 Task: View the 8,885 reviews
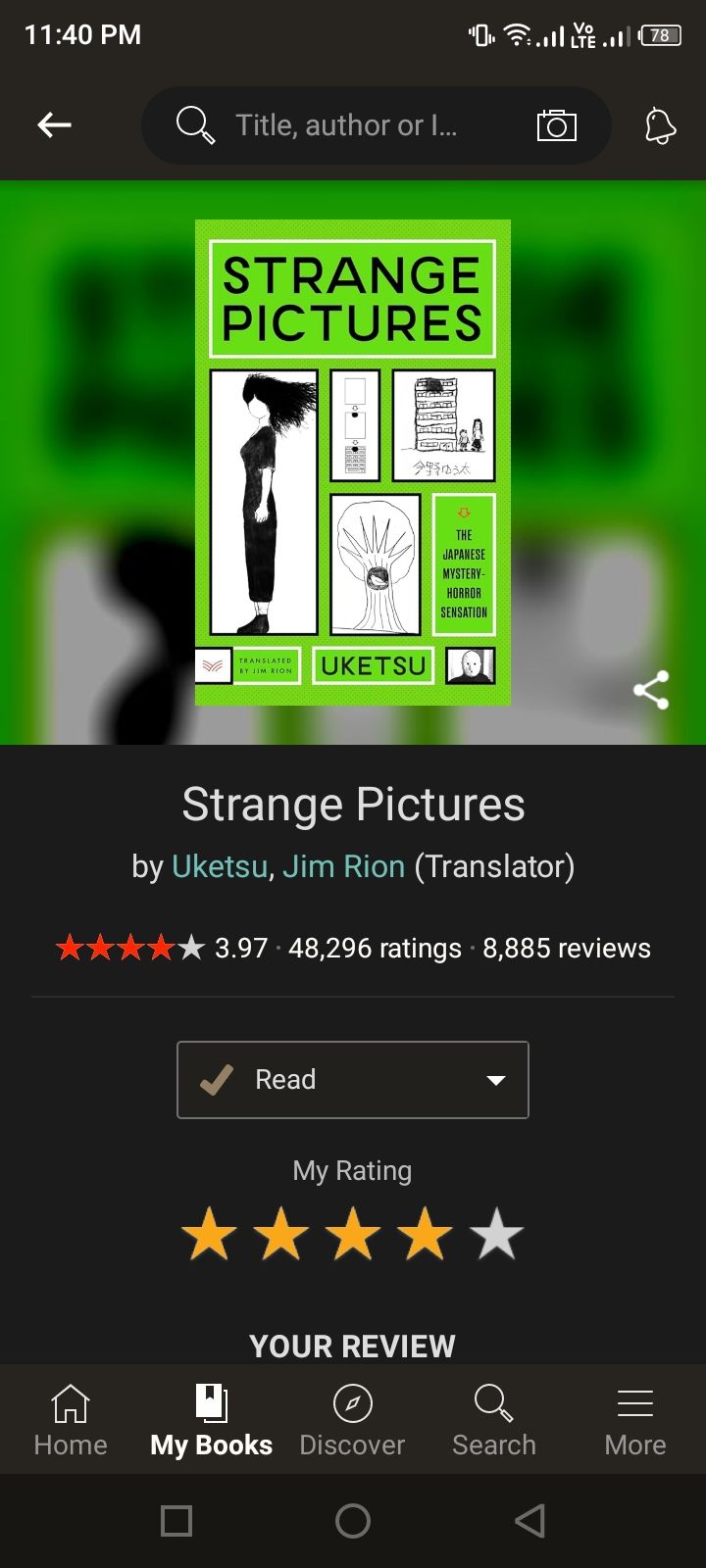click(566, 949)
